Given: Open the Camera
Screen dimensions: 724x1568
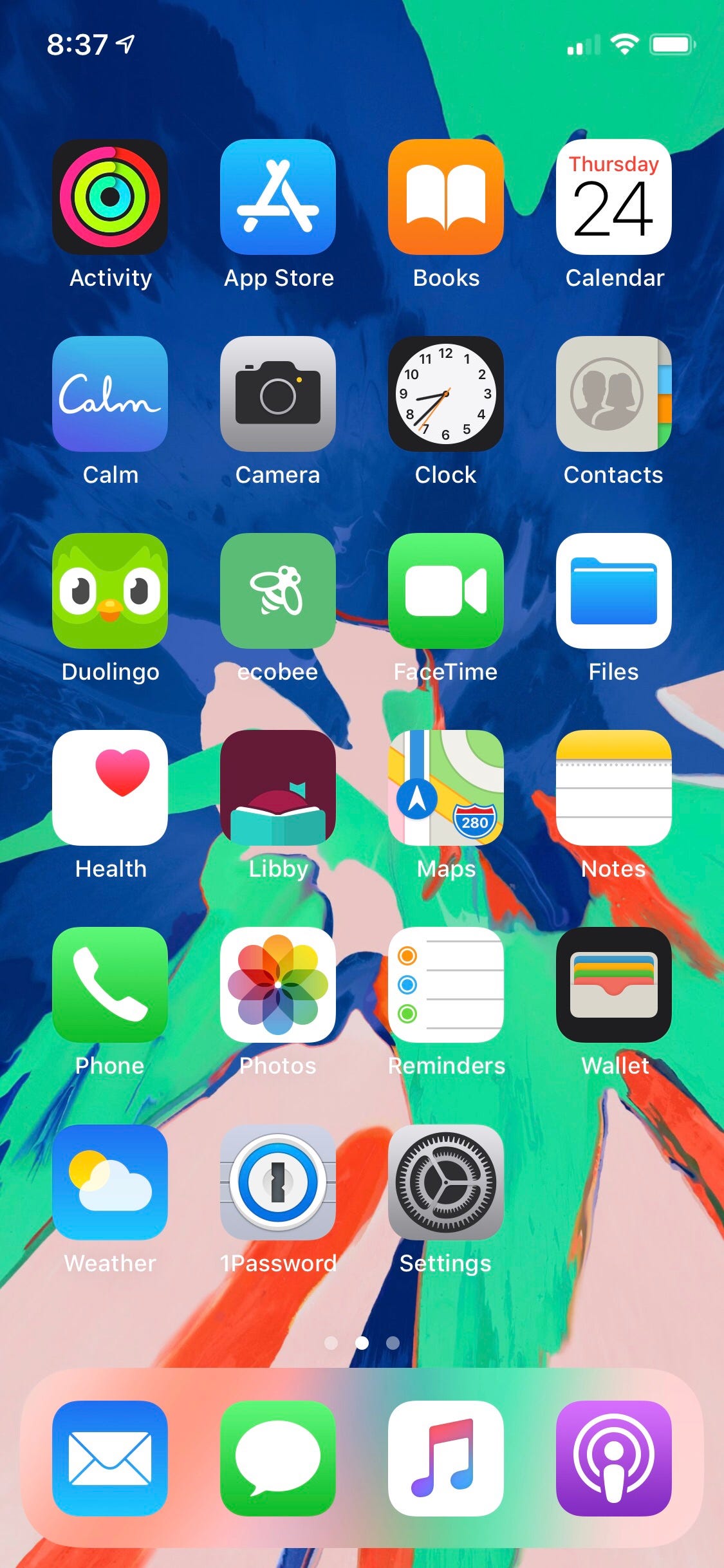Looking at the screenshot, I should [278, 394].
